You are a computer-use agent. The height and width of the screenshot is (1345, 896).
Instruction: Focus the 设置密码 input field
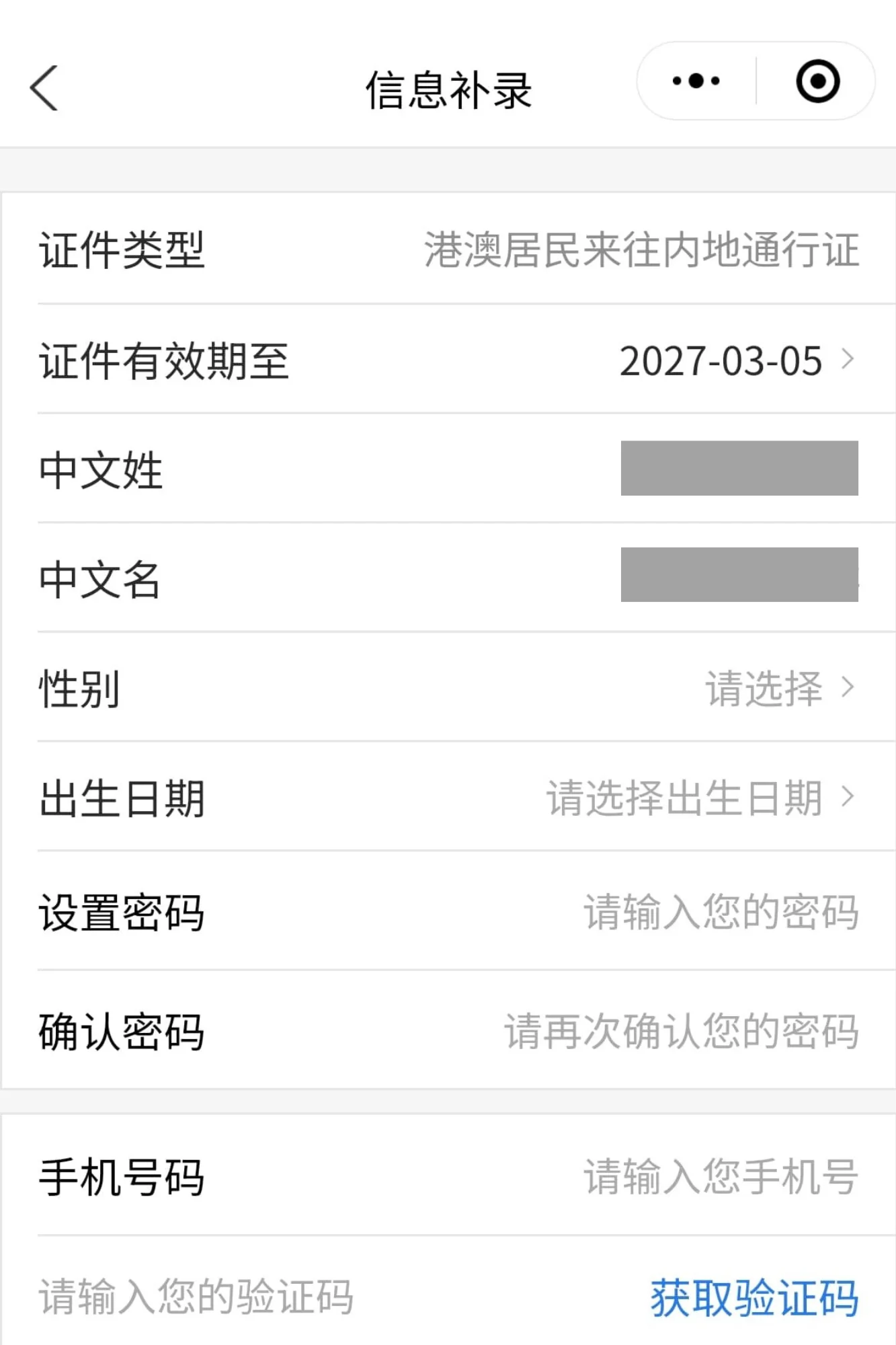pyautogui.click(x=720, y=913)
